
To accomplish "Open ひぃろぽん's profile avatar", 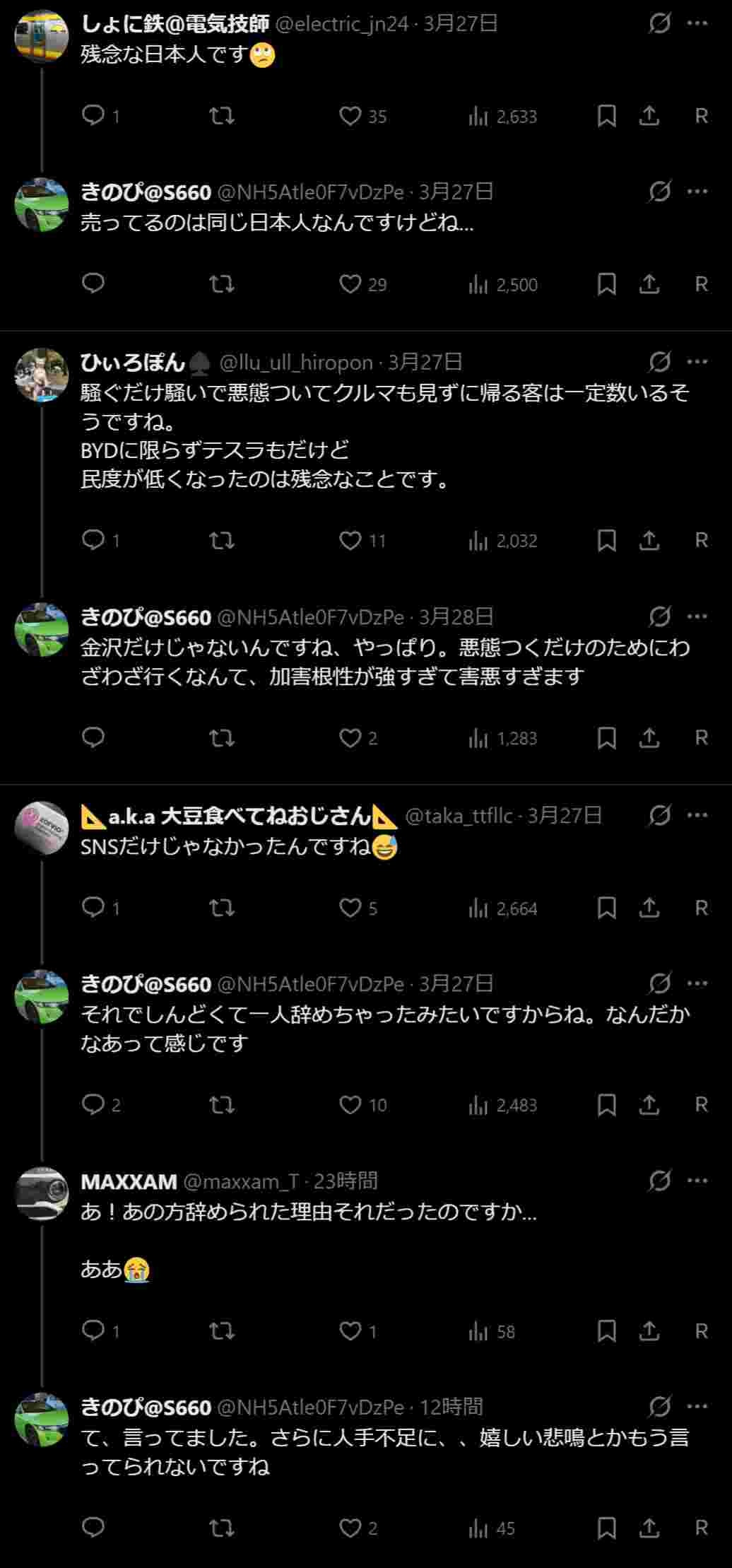I will coord(42,375).
